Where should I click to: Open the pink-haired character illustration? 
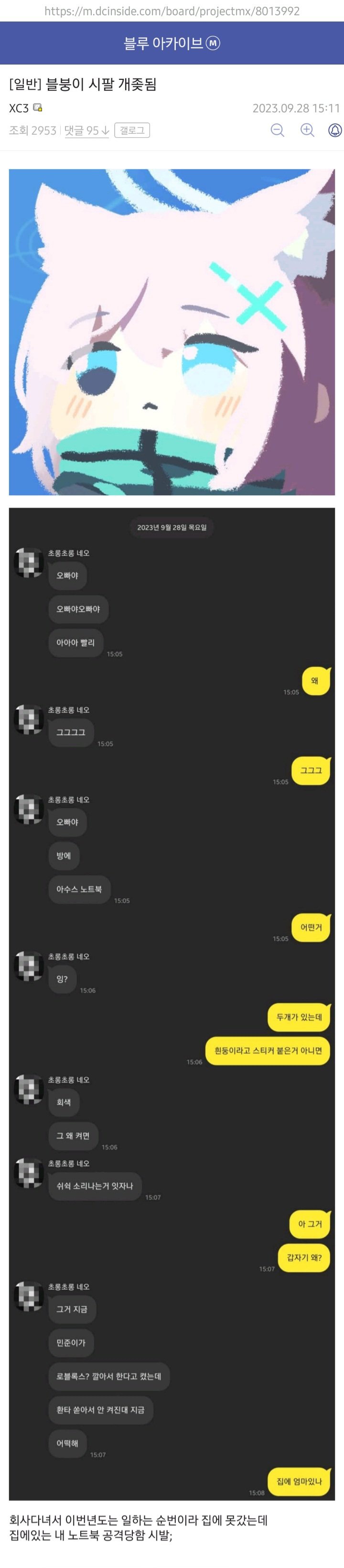coord(172,332)
